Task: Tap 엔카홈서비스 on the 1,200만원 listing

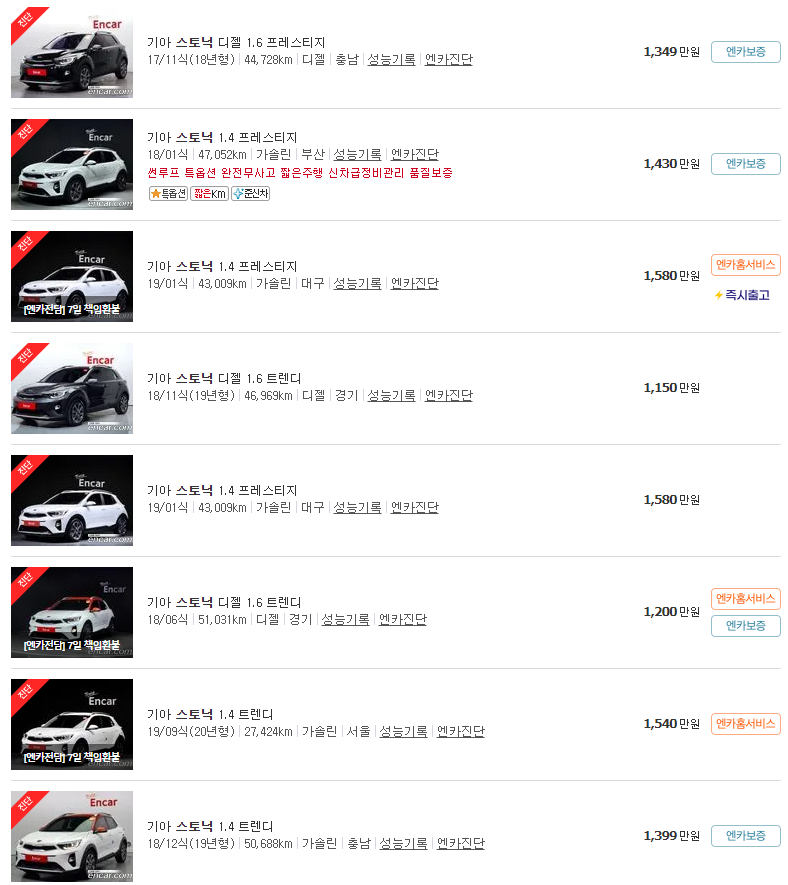Action: 745,599
